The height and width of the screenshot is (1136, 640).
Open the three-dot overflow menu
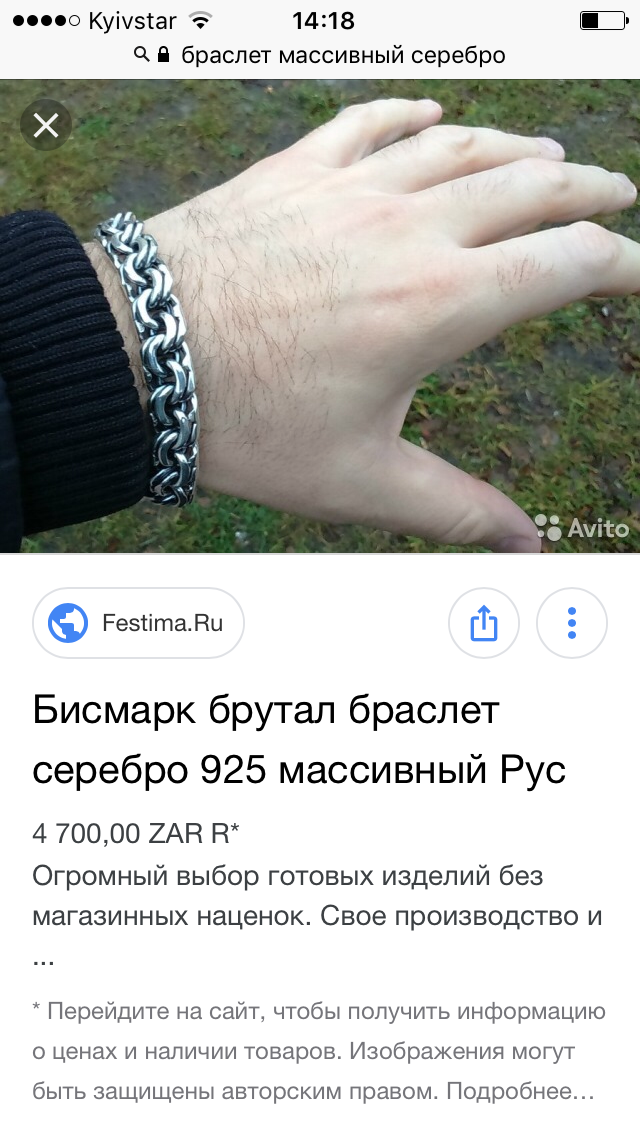coord(571,623)
